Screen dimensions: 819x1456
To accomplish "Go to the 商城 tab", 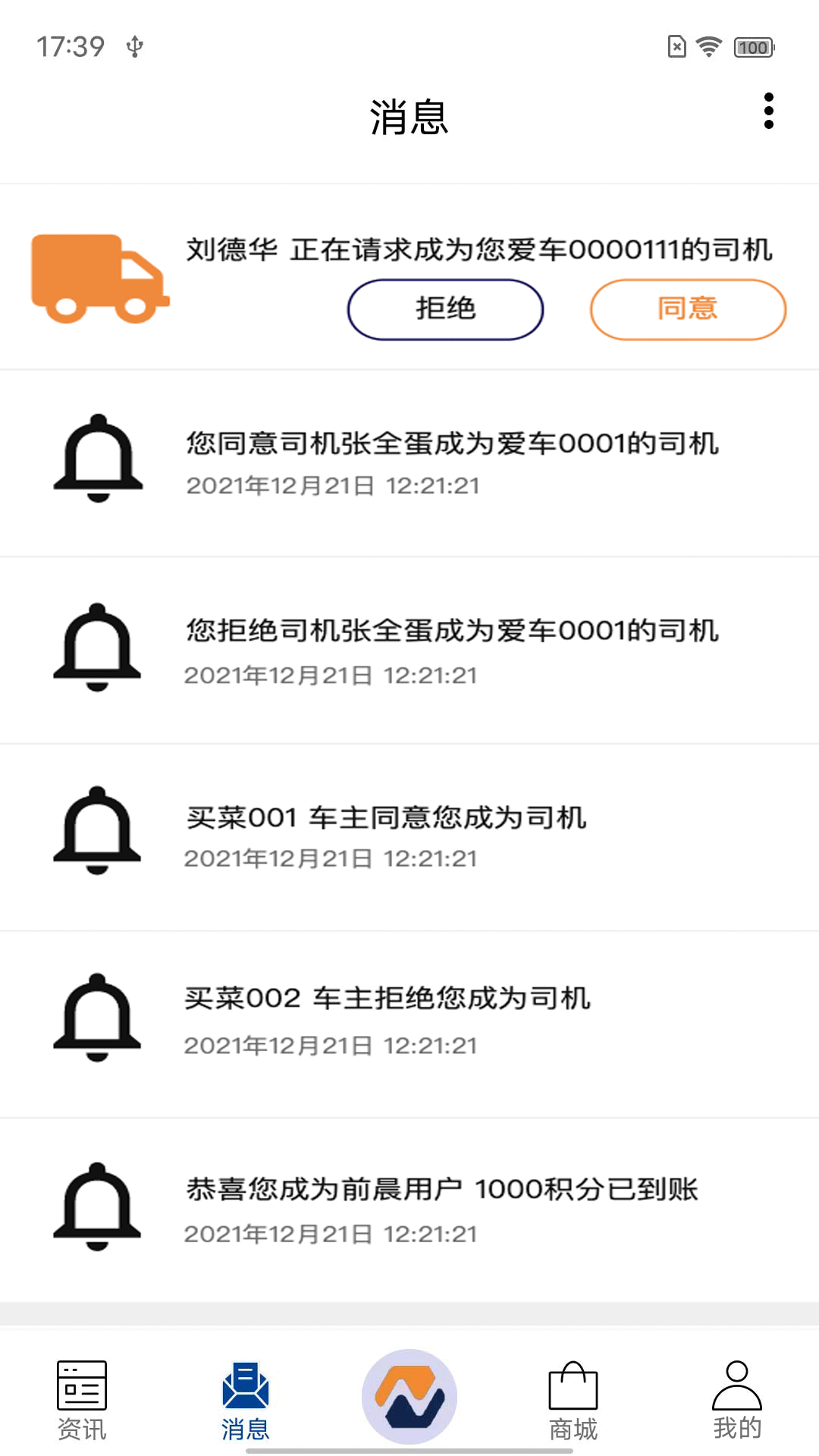I will click(573, 1400).
